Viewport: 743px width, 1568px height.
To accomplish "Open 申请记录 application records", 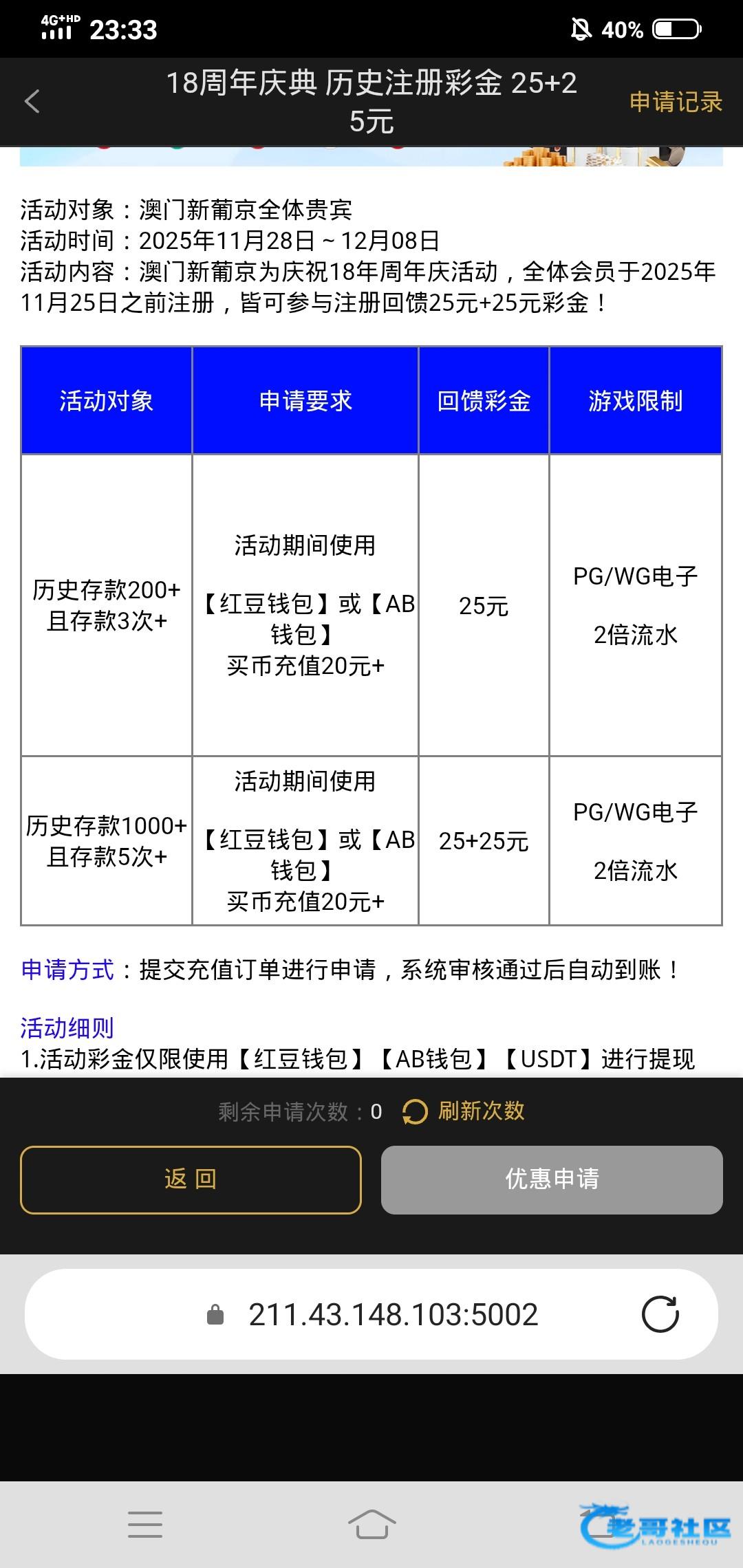I will 676,102.
